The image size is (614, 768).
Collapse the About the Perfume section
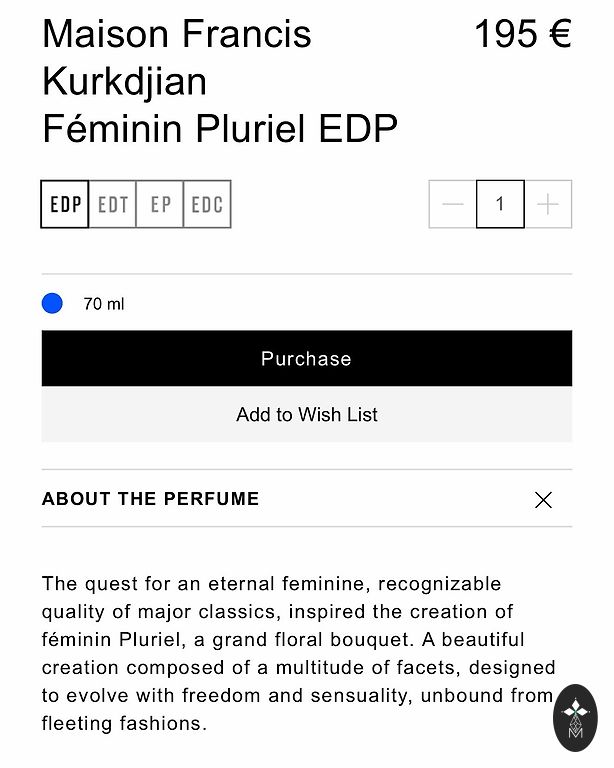point(543,499)
